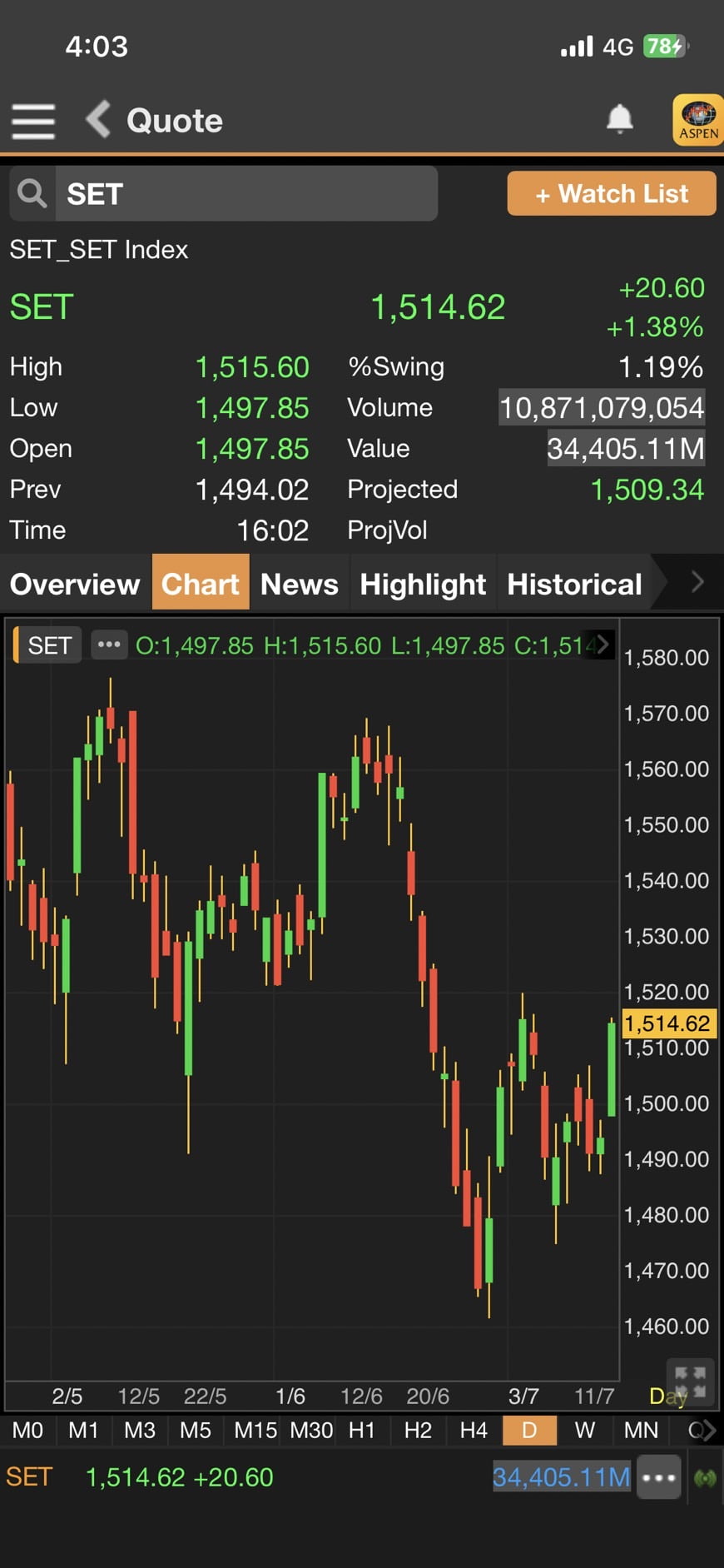Select the H1 chart timeframe
The width and height of the screenshot is (724, 1568).
coord(362,1431)
